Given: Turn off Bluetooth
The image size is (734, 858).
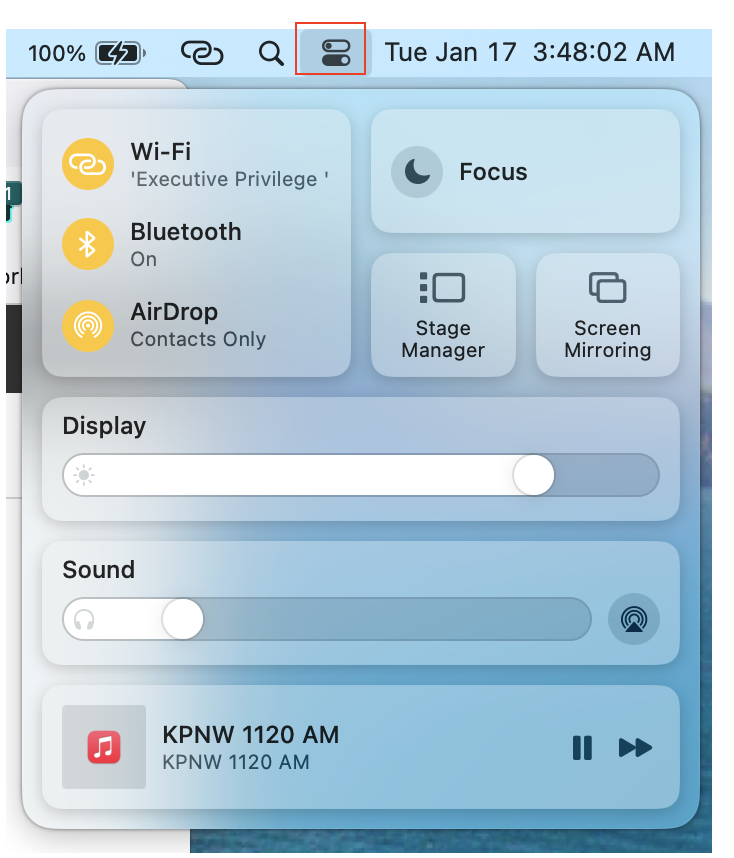Looking at the screenshot, I should click(x=88, y=244).
